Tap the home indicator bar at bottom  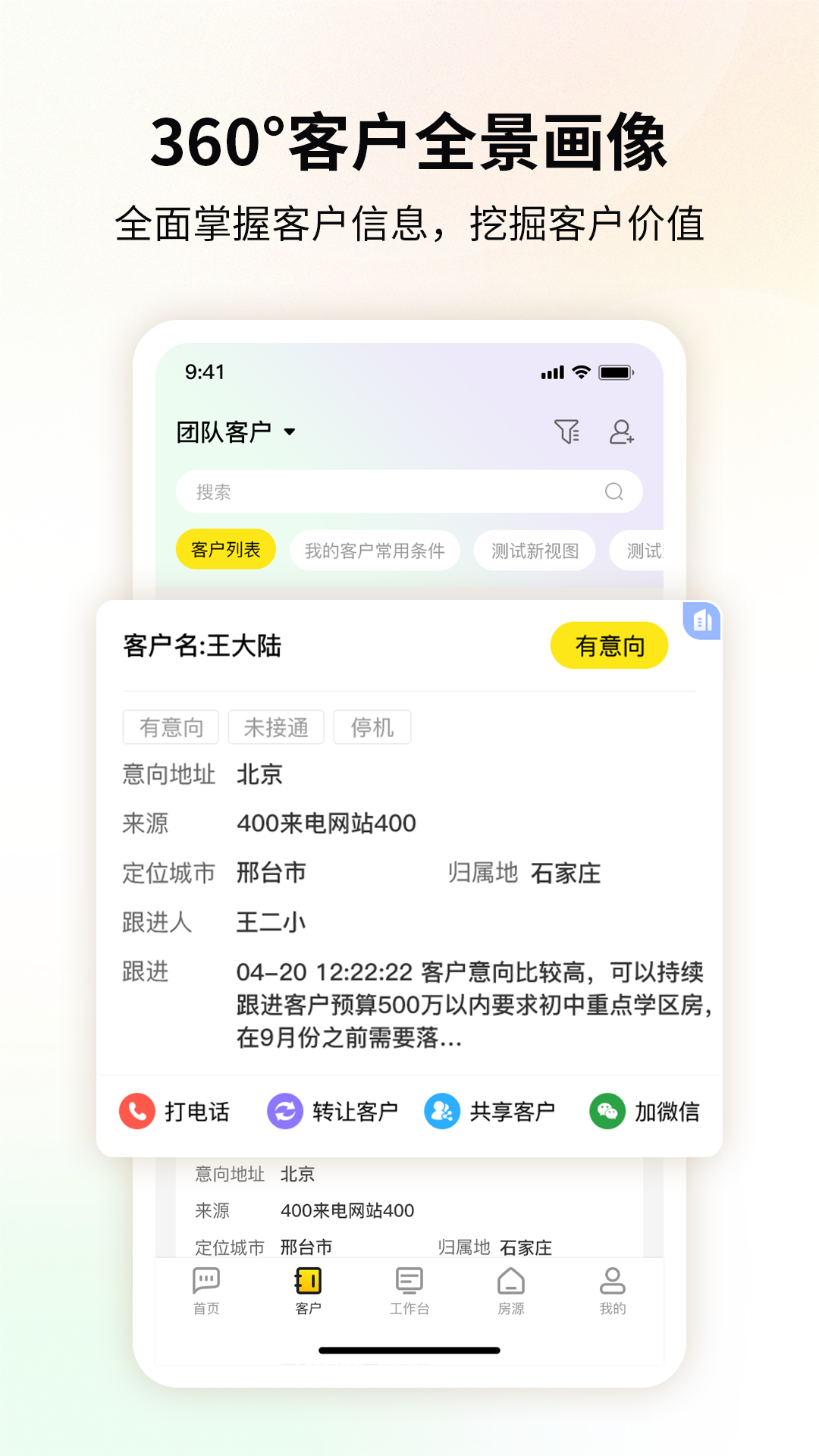[409, 1349]
